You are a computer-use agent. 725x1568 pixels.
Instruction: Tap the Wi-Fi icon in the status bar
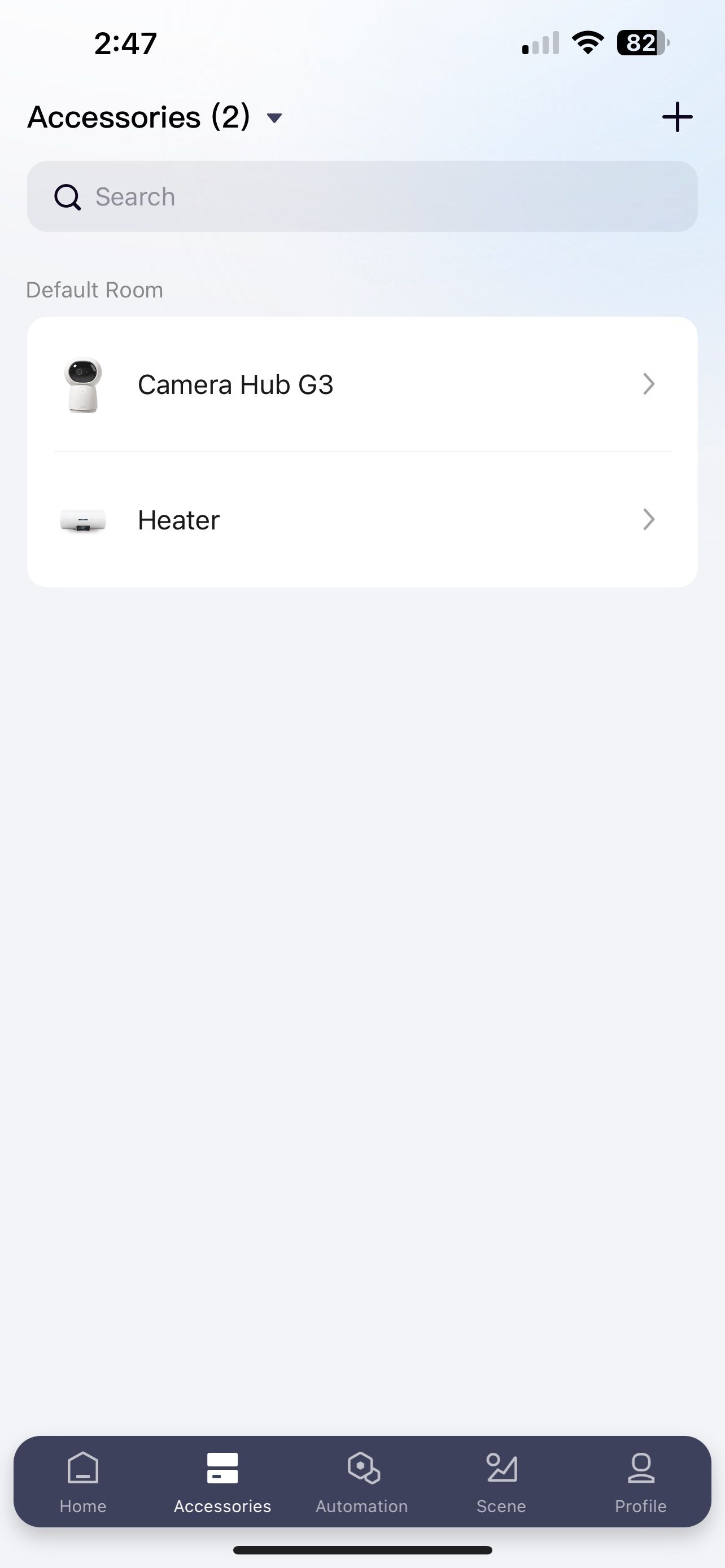point(586,41)
